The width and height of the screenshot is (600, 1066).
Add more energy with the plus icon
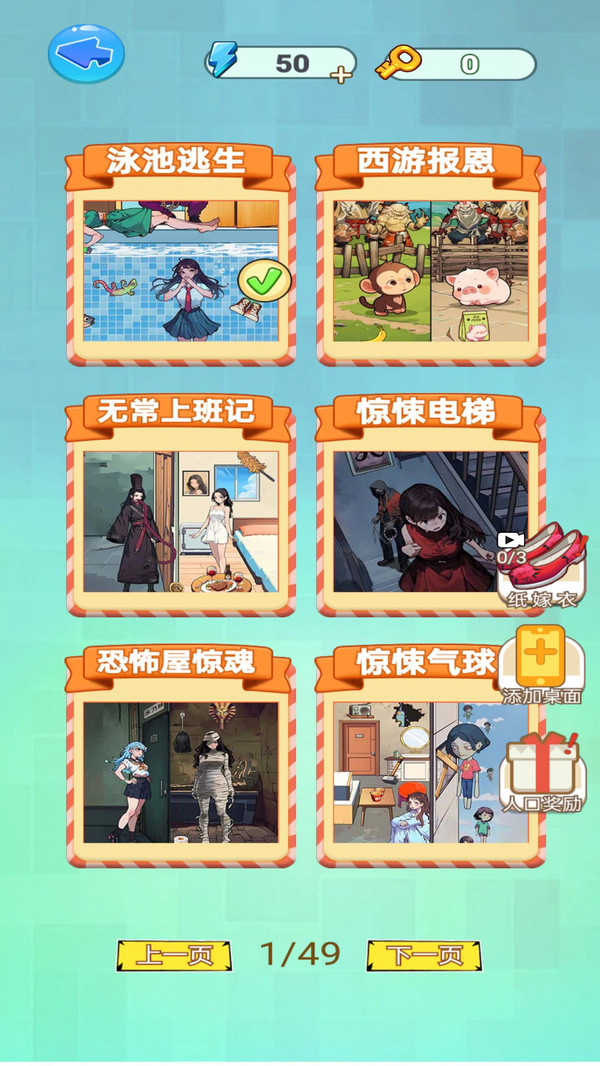pos(343,73)
